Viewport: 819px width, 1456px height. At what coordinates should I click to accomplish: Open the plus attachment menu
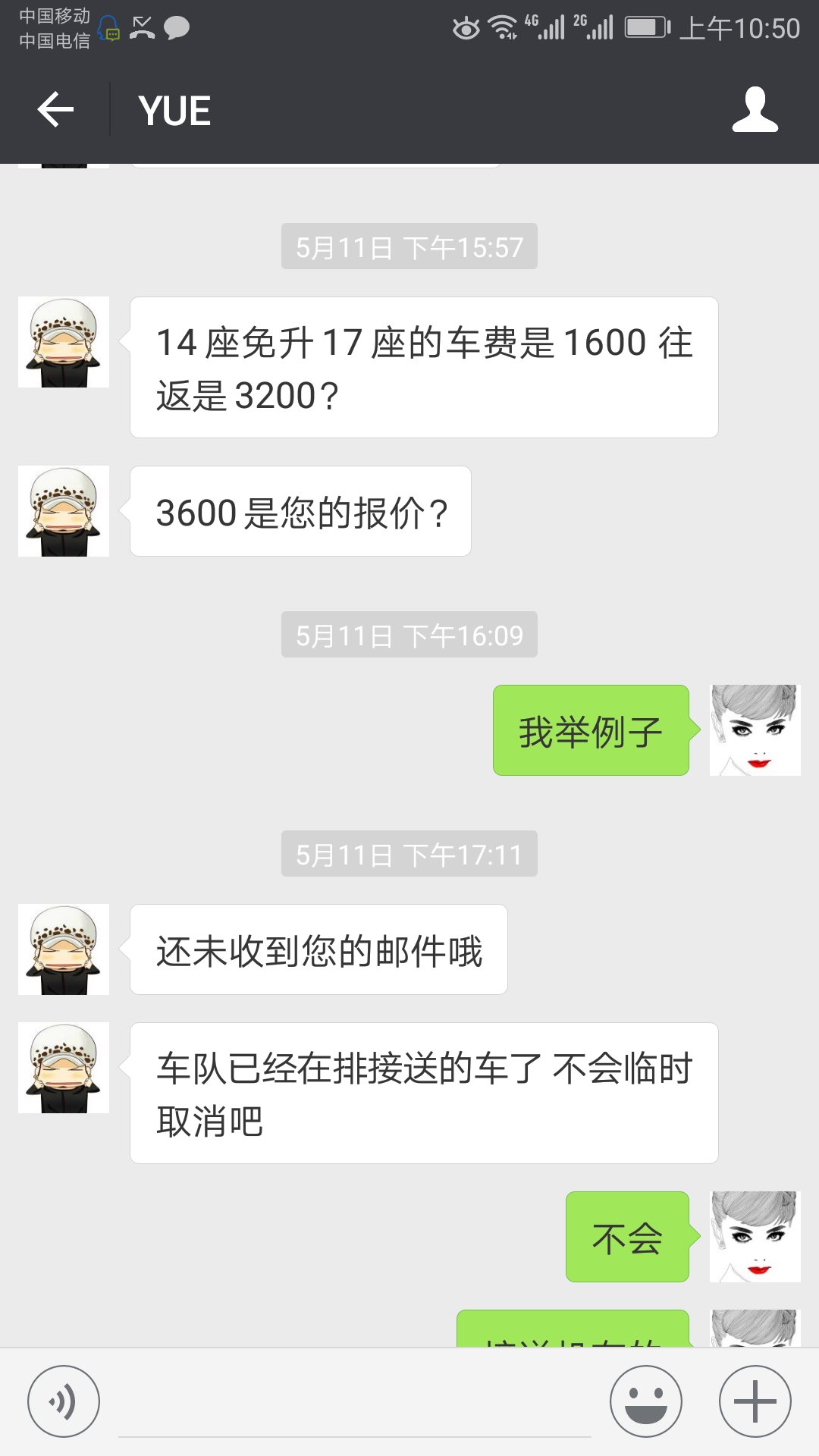755,1401
